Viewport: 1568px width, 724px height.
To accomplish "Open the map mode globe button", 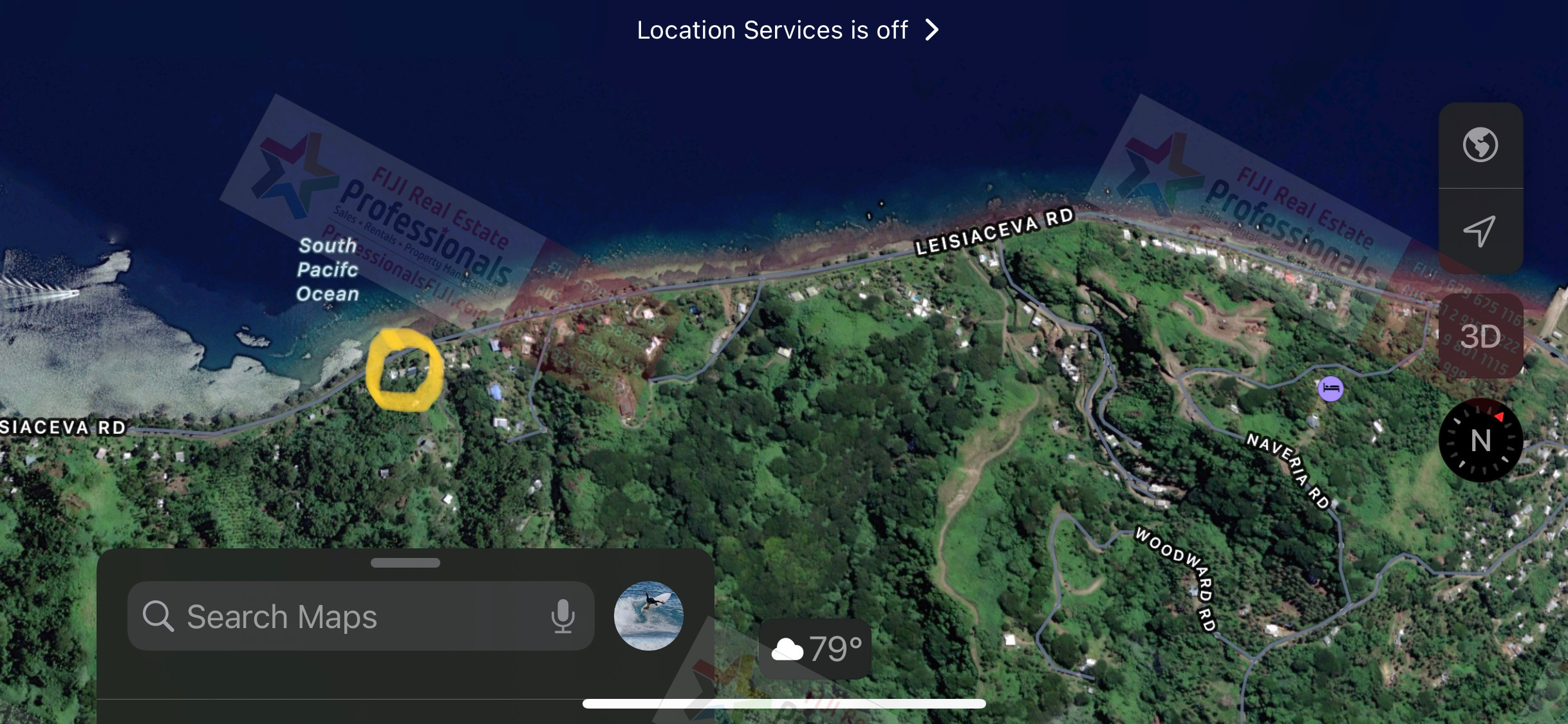I will 1480,145.
